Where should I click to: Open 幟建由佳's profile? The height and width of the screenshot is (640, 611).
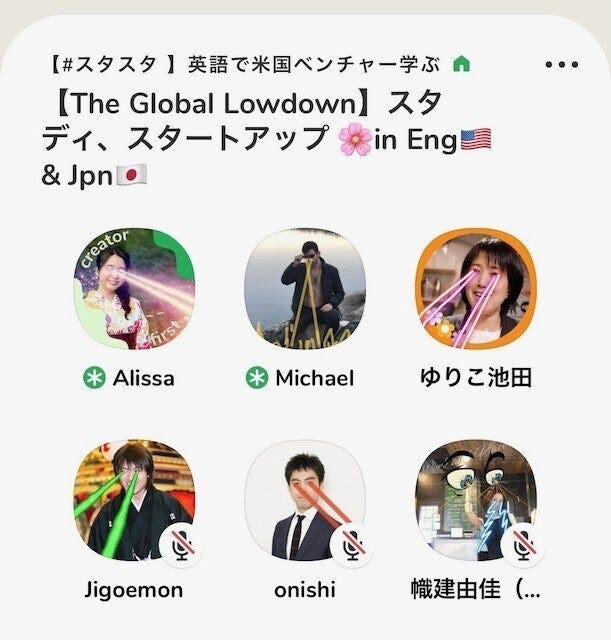(x=476, y=501)
